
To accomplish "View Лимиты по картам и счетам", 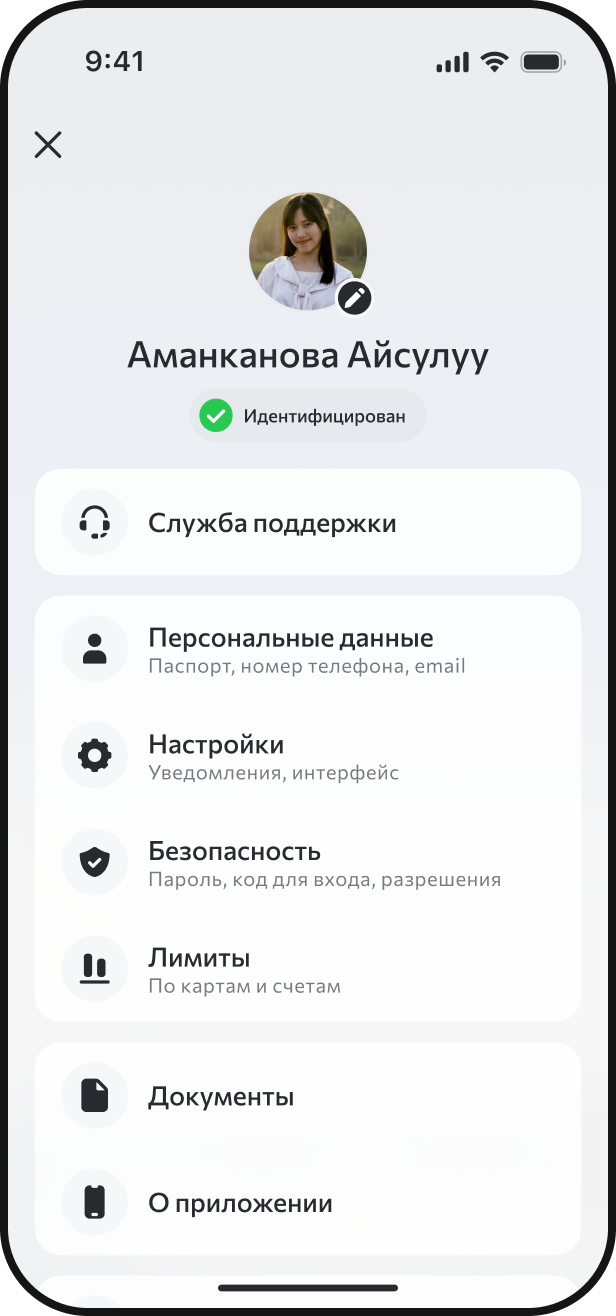I will click(x=308, y=969).
